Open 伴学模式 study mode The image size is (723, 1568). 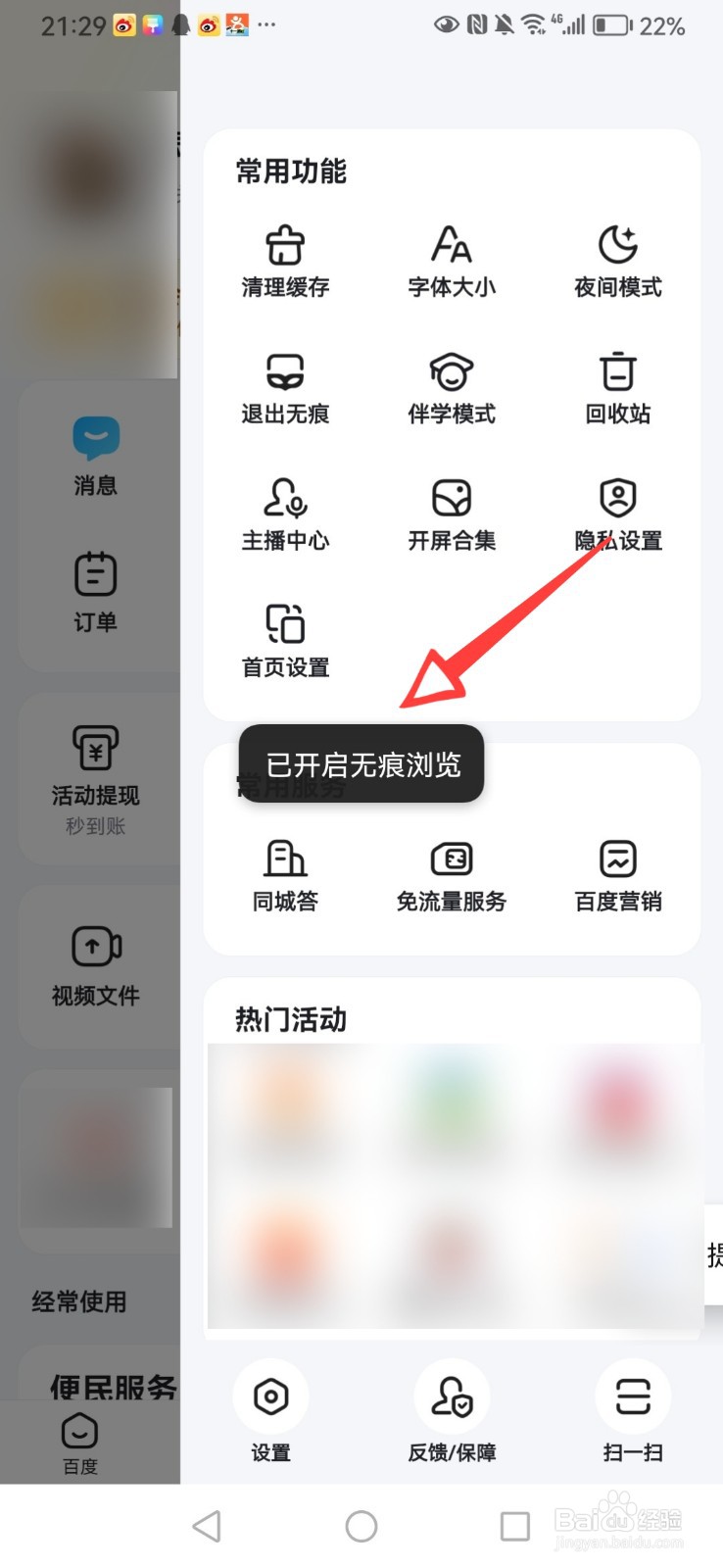451,387
